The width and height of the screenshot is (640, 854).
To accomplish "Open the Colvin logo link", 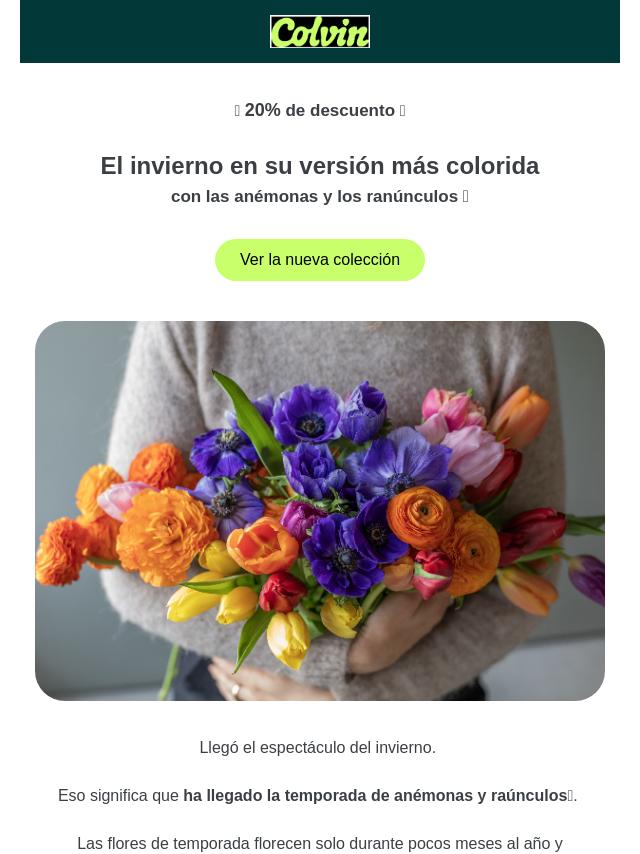I will pos(320,32).
